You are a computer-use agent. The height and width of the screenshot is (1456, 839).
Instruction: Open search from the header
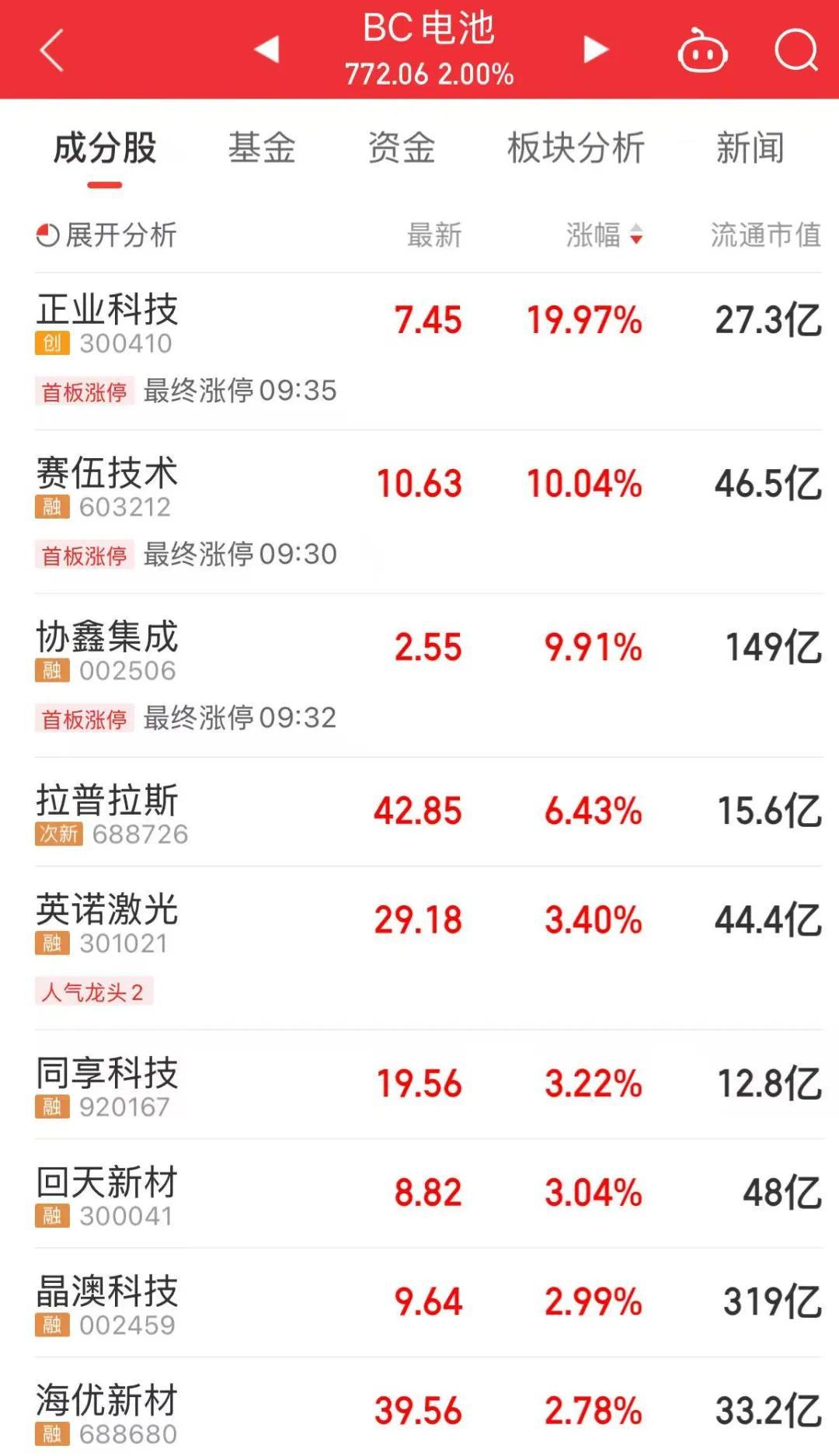coord(796,51)
